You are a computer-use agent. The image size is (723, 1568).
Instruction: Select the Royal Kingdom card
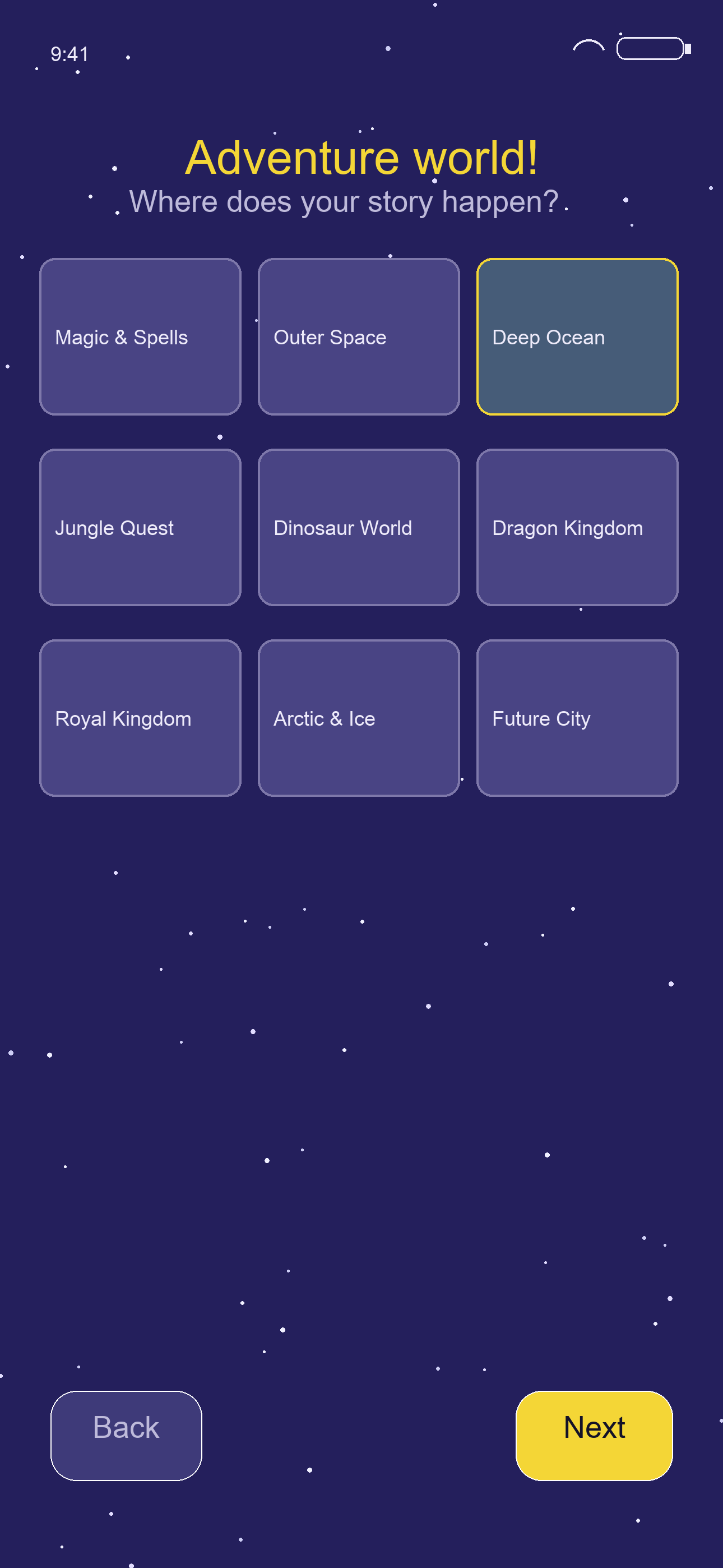[140, 718]
